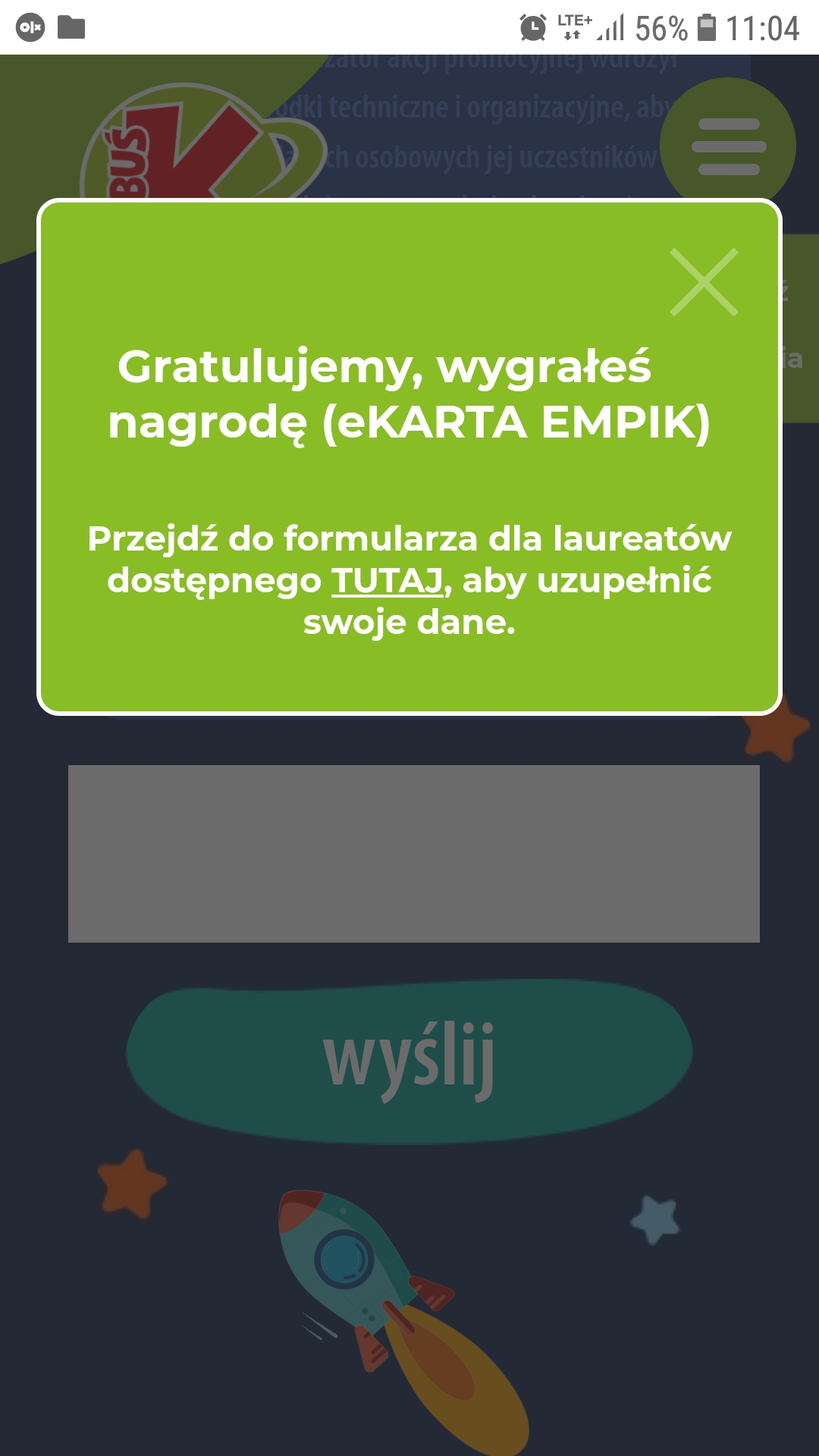Viewport: 819px width, 1456px height.
Task: Close the prize congratulations popup
Action: pyautogui.click(x=704, y=282)
